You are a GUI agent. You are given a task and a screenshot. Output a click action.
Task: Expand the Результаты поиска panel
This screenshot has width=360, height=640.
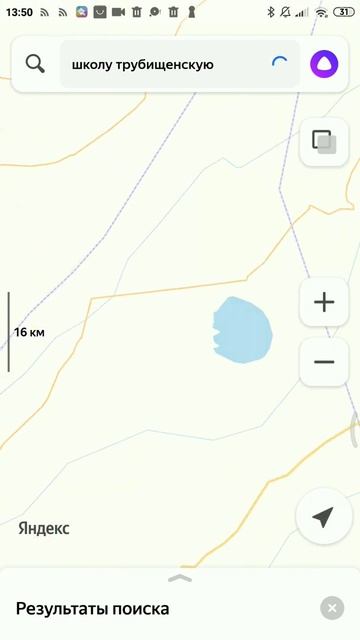180,578
